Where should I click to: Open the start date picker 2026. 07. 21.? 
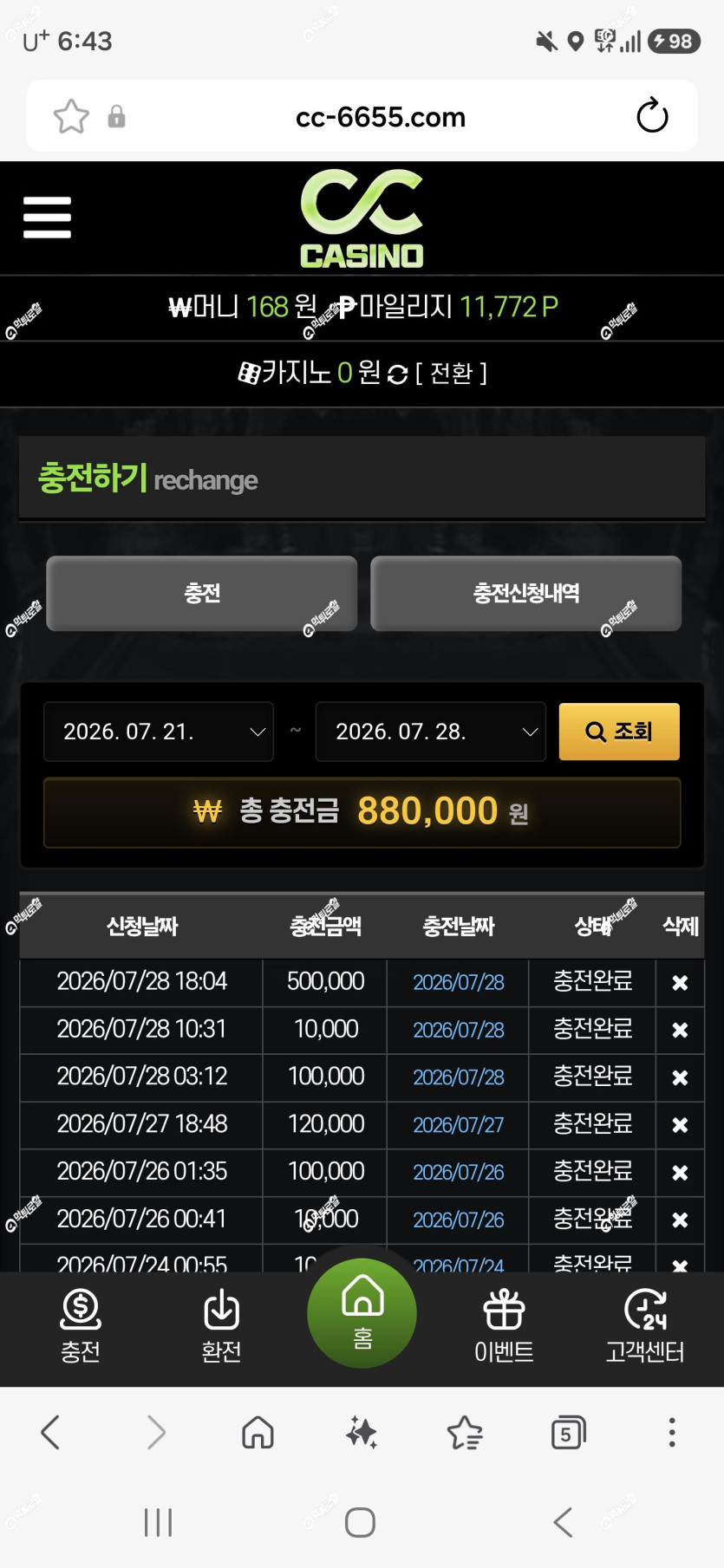pyautogui.click(x=159, y=732)
